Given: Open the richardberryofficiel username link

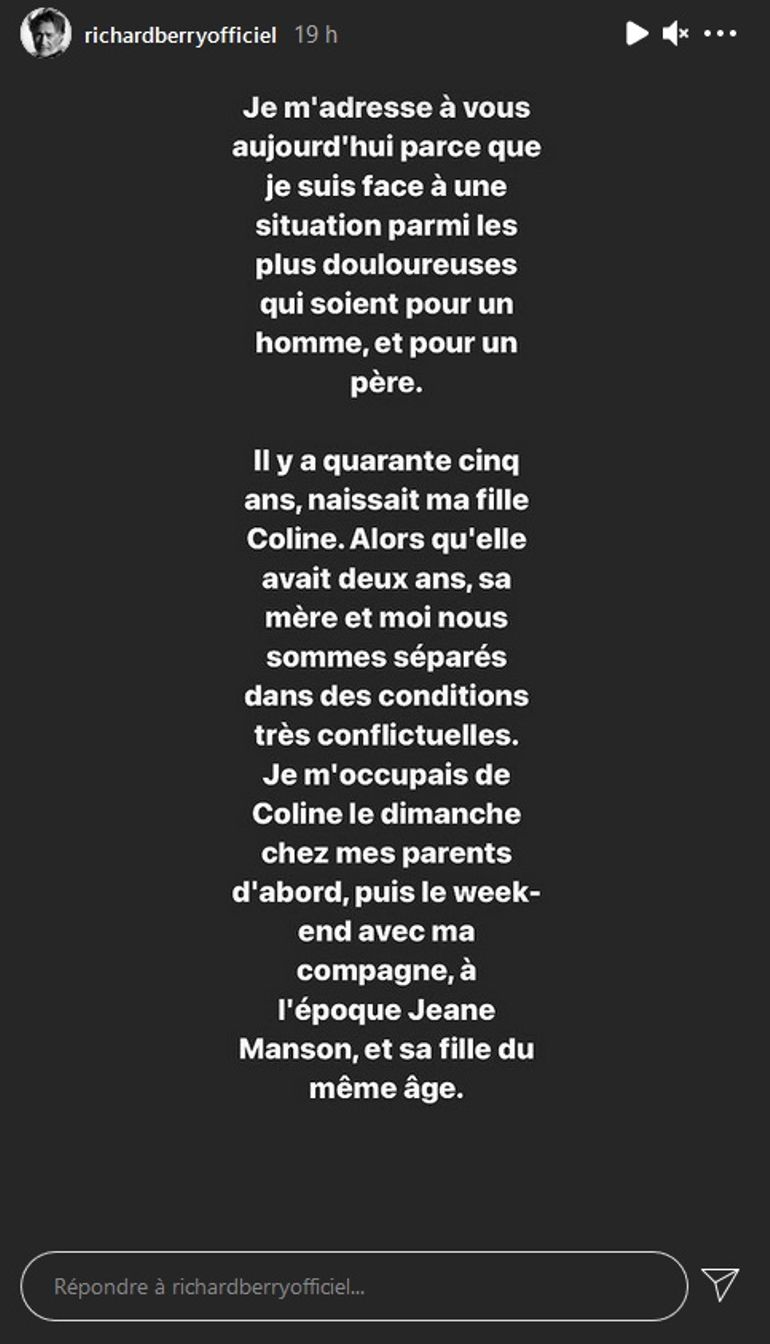Looking at the screenshot, I should point(180,34).
